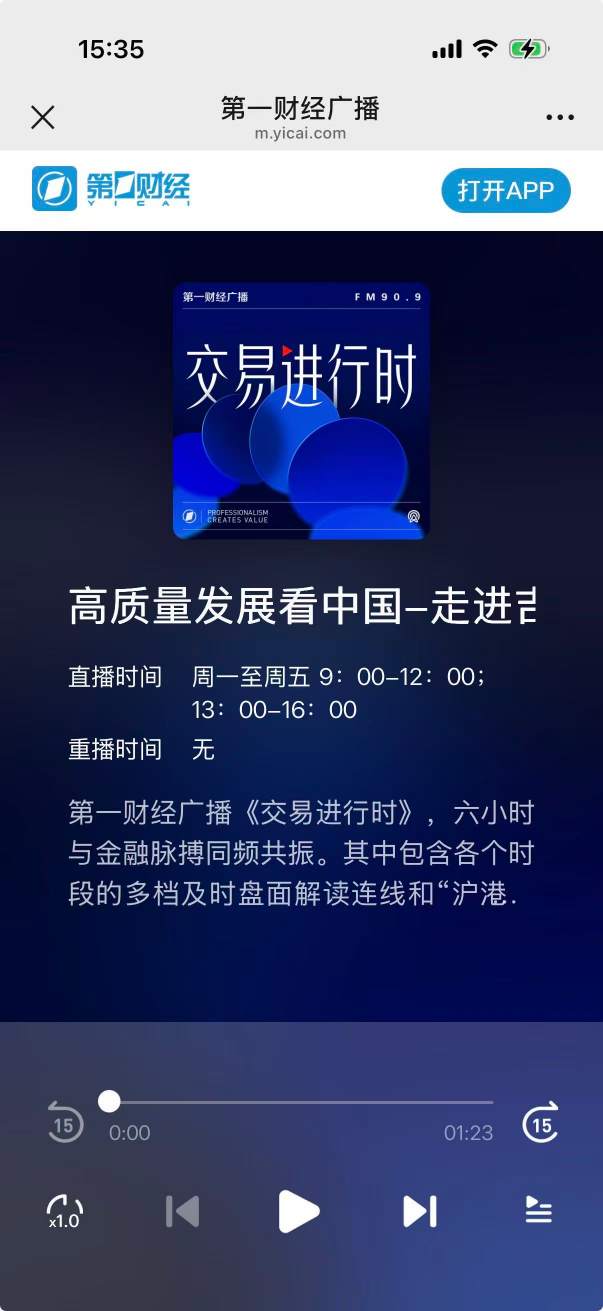Open the three-dot overflow menu
The image size is (603, 1311).
point(559,118)
